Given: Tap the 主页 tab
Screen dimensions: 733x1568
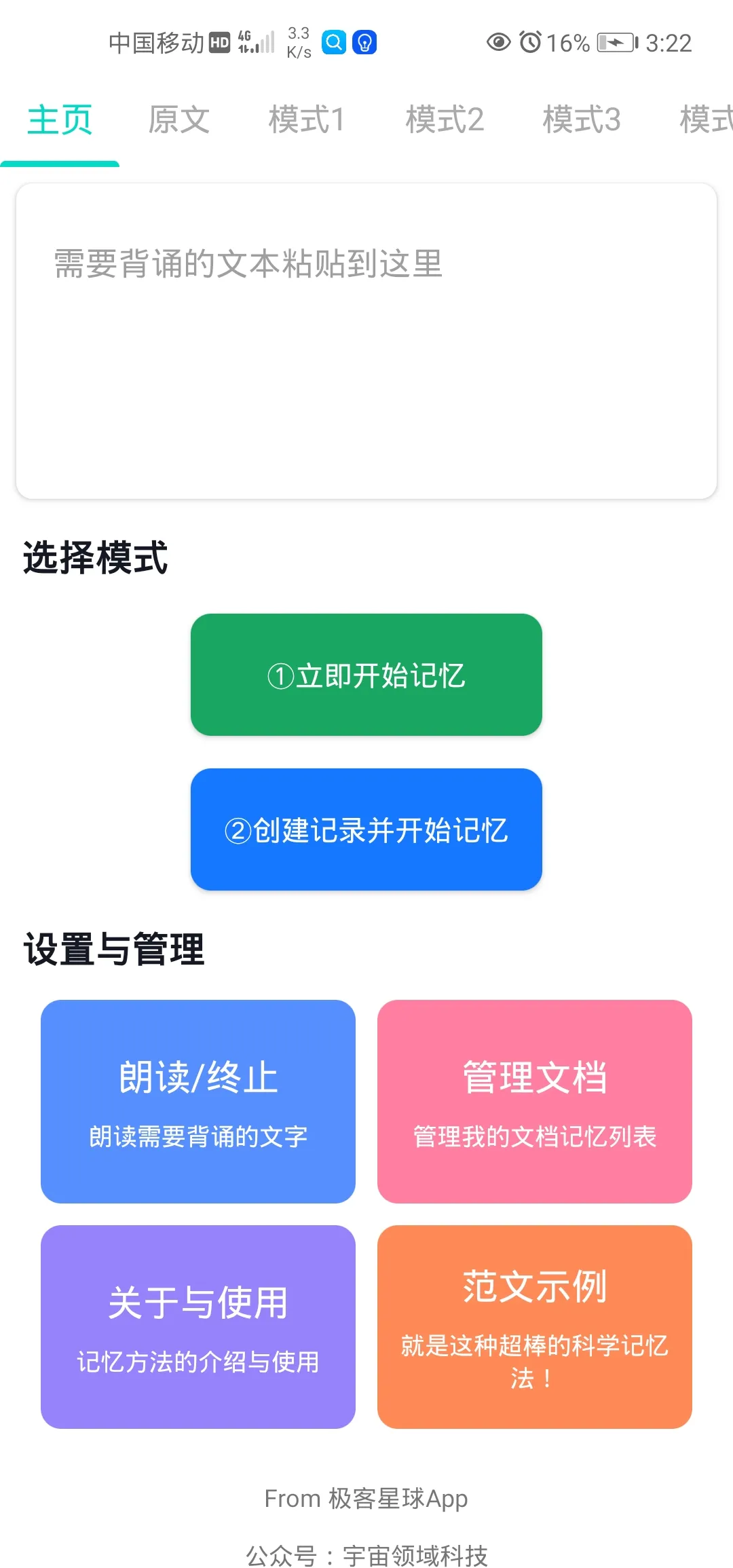Looking at the screenshot, I should (60, 120).
